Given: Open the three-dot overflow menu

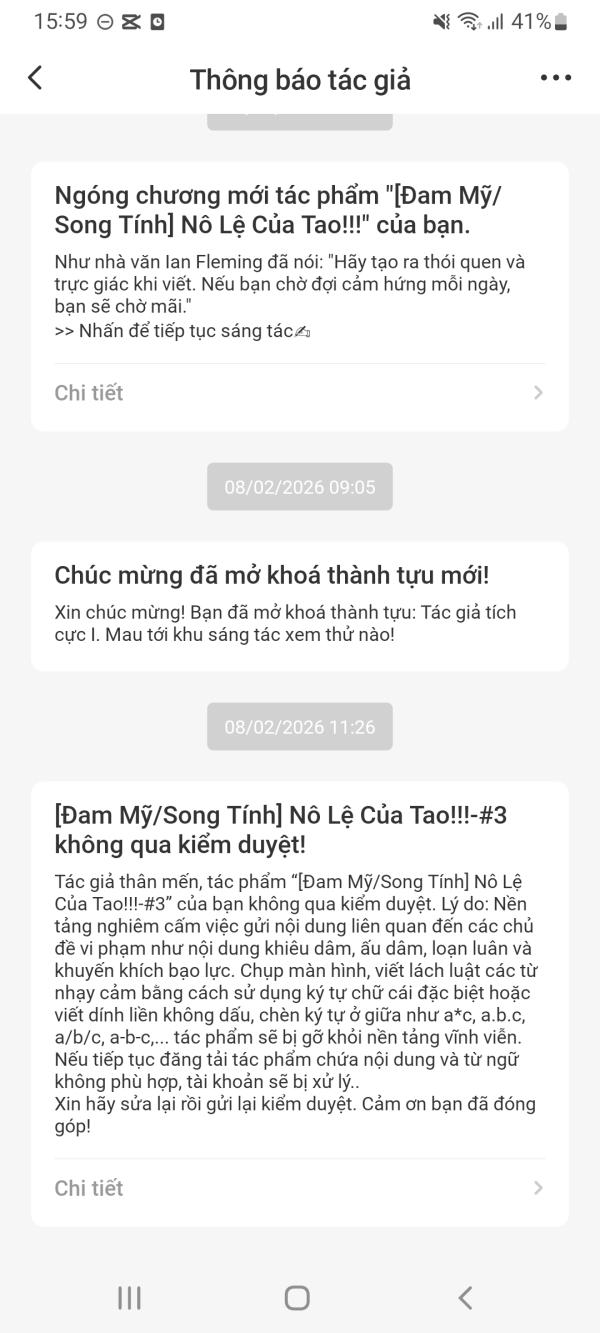Looking at the screenshot, I should point(555,78).
